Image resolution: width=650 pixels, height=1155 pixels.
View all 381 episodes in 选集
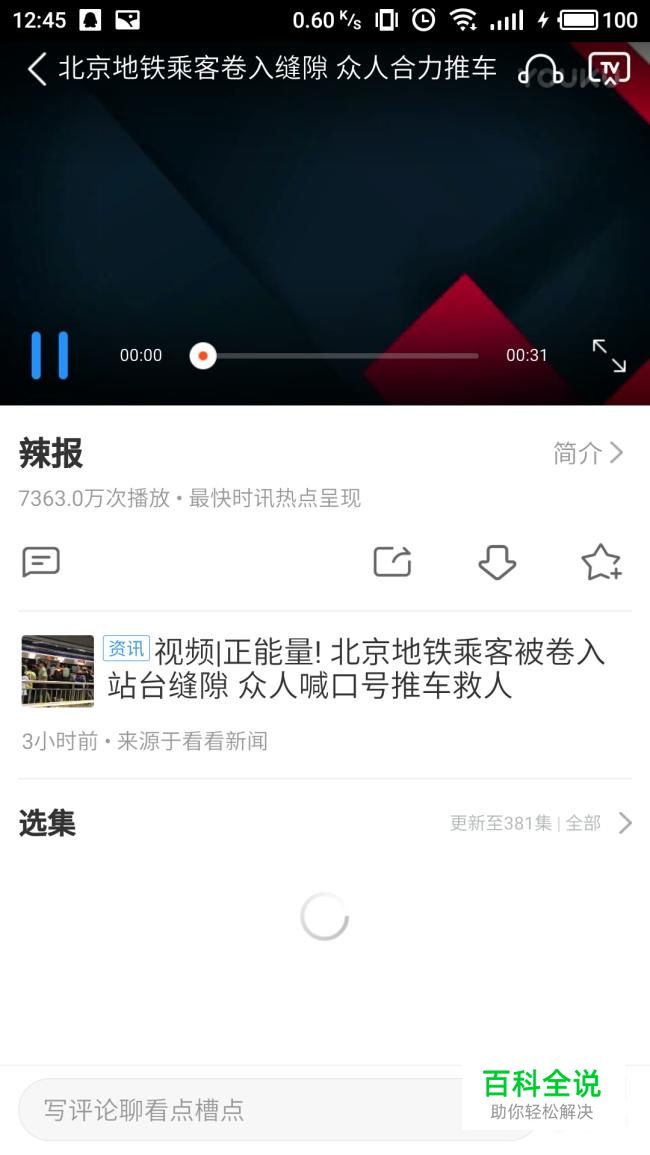(590, 823)
